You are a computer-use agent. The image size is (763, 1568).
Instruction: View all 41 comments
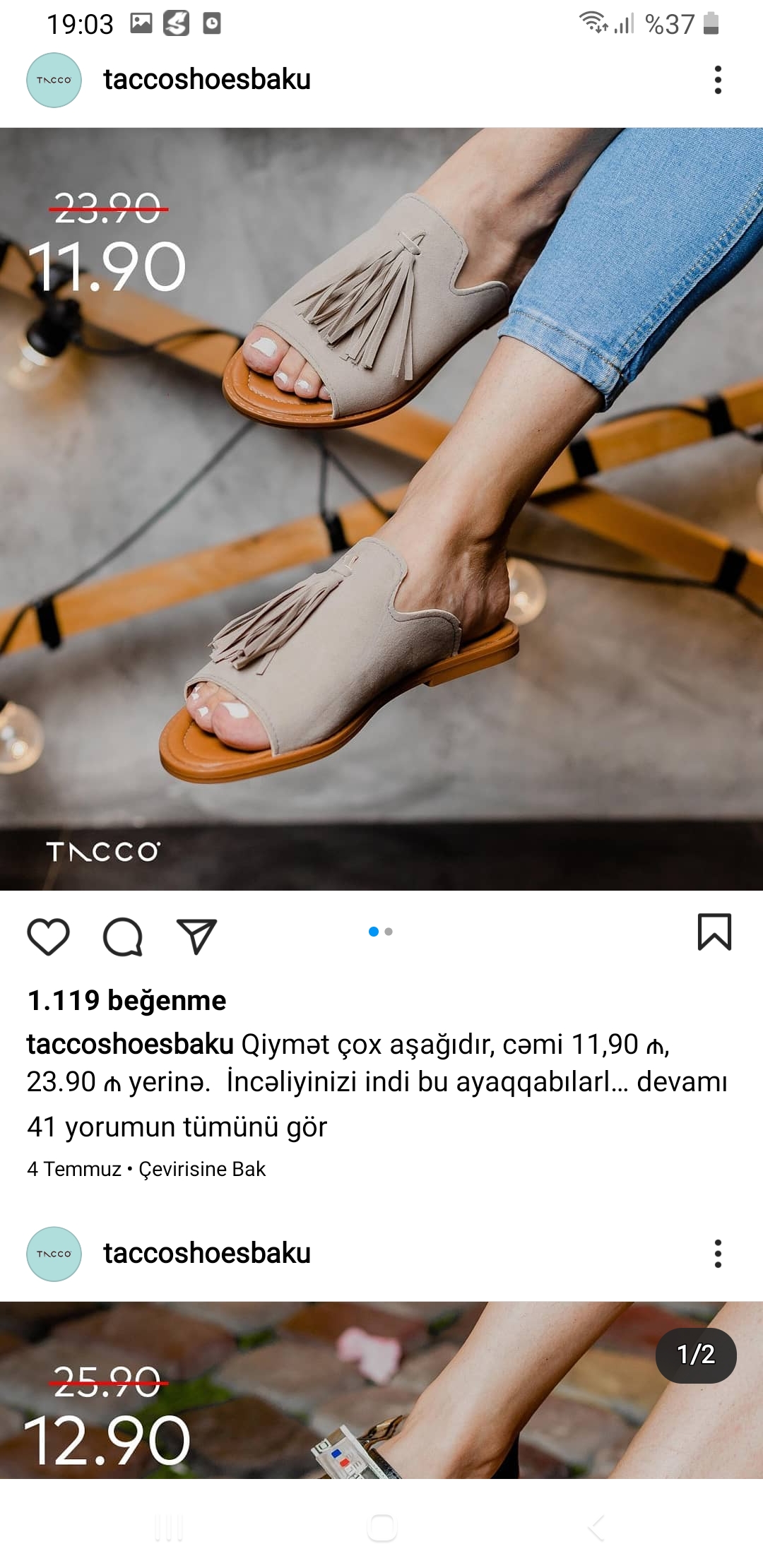pyautogui.click(x=177, y=1127)
